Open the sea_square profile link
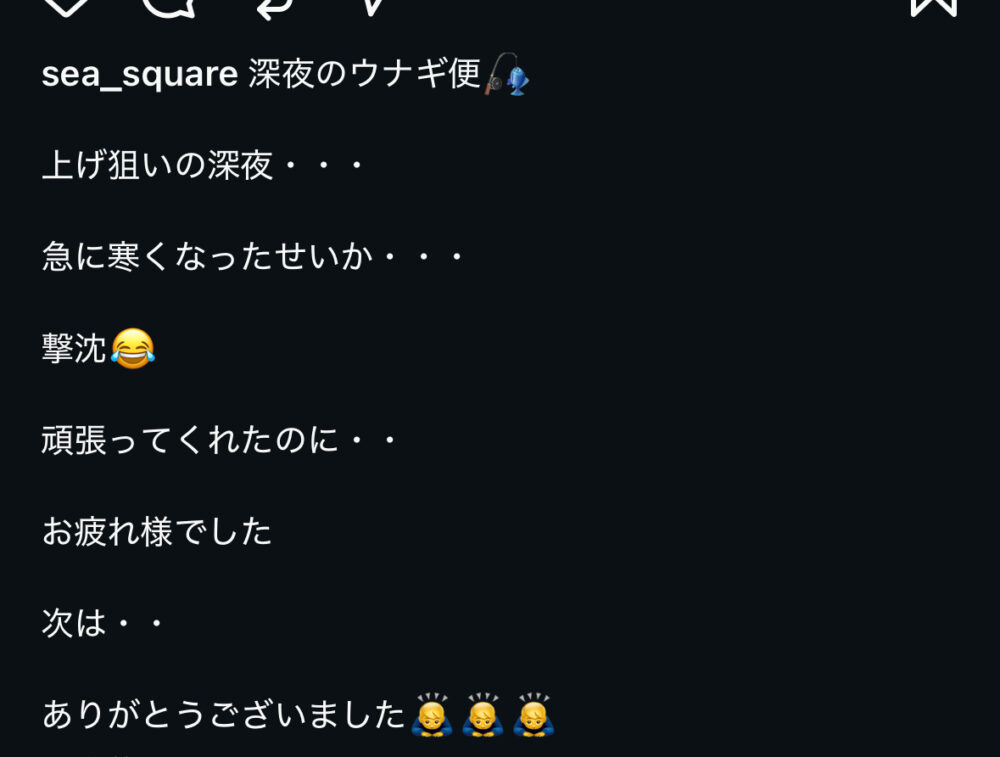1000x757 pixels. click(x=139, y=74)
